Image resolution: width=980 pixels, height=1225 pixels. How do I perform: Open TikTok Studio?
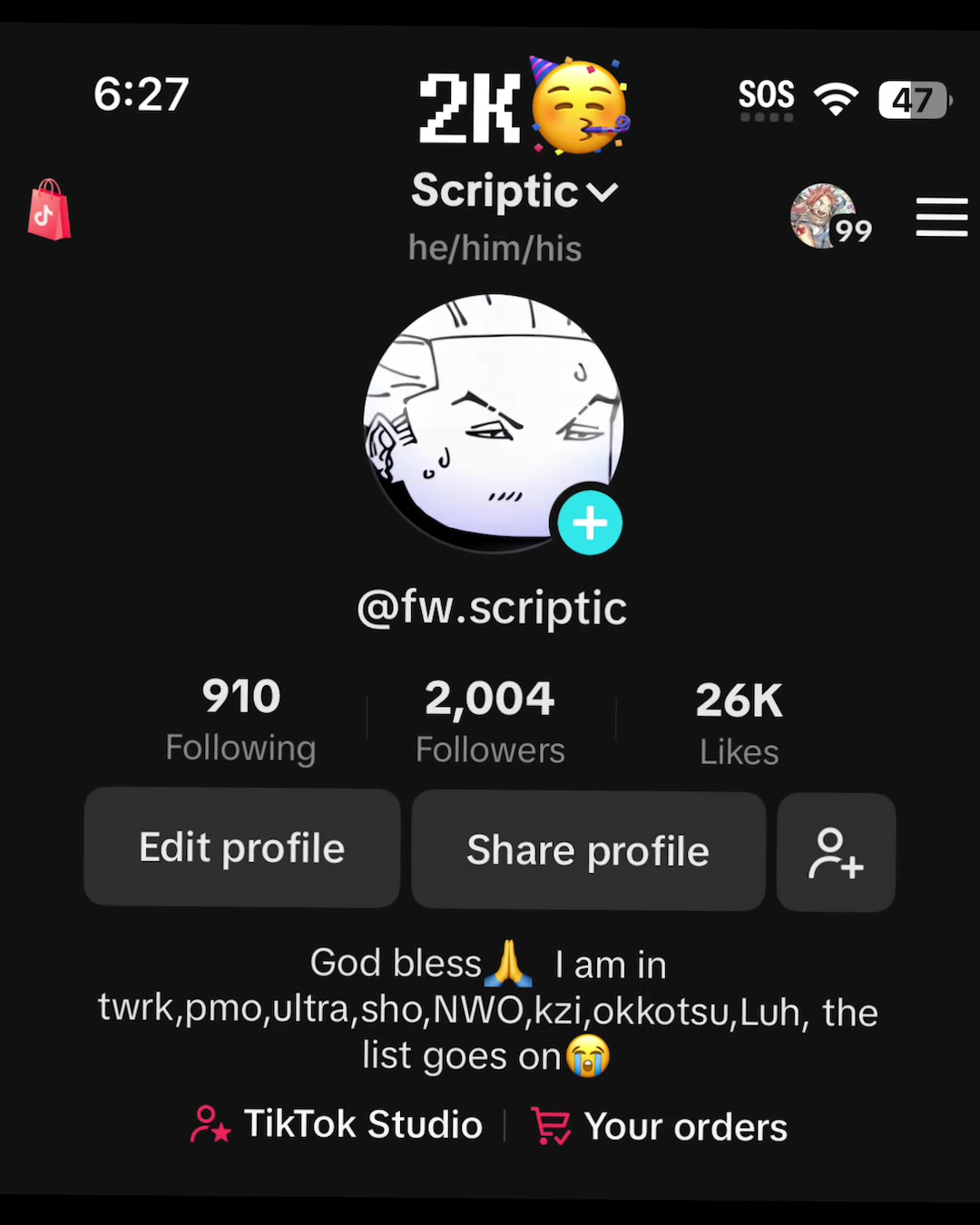coord(338,1125)
